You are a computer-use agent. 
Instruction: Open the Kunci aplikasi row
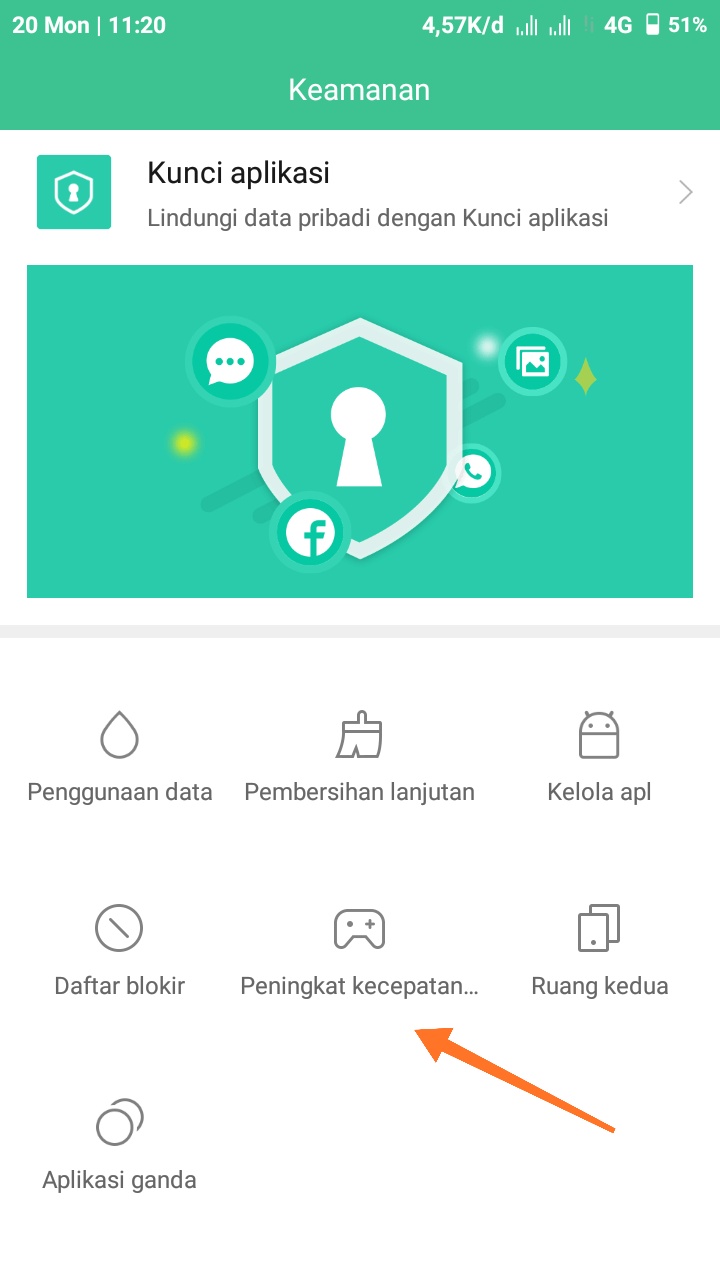[360, 192]
